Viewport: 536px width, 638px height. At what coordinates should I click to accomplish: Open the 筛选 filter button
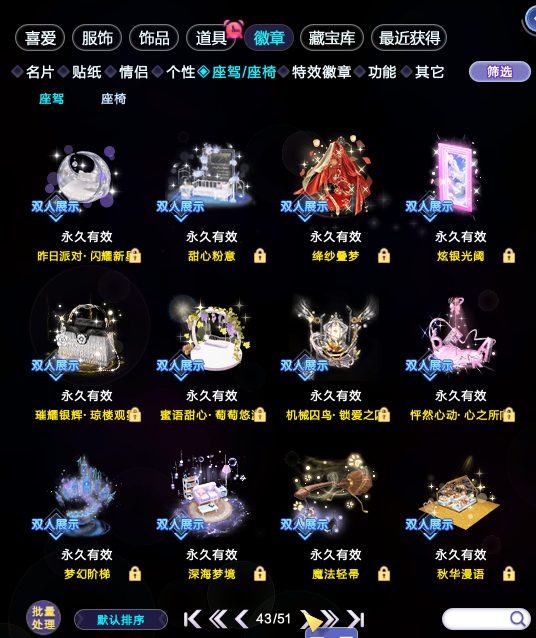[500, 72]
